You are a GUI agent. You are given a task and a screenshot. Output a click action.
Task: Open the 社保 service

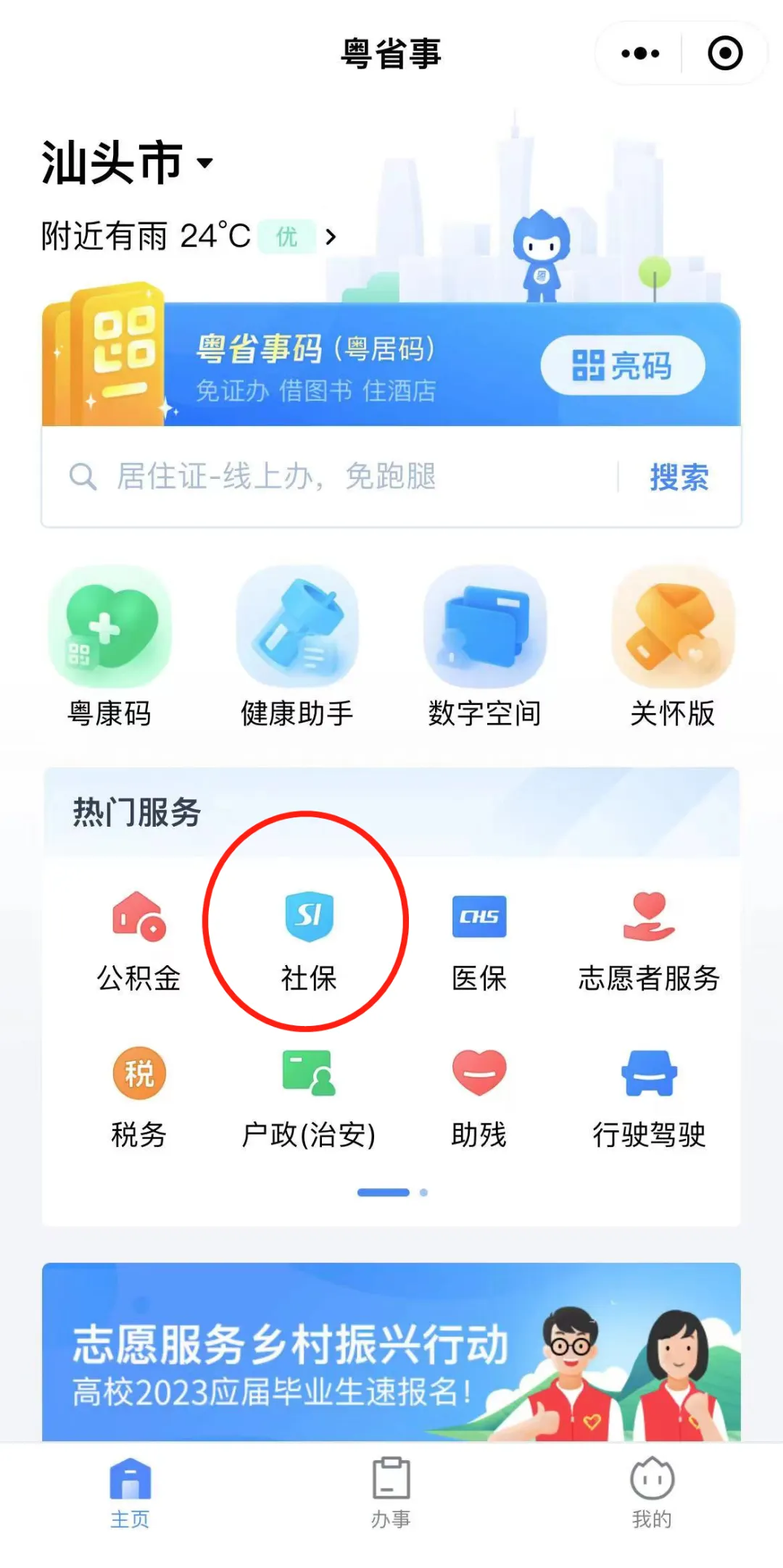tap(309, 942)
